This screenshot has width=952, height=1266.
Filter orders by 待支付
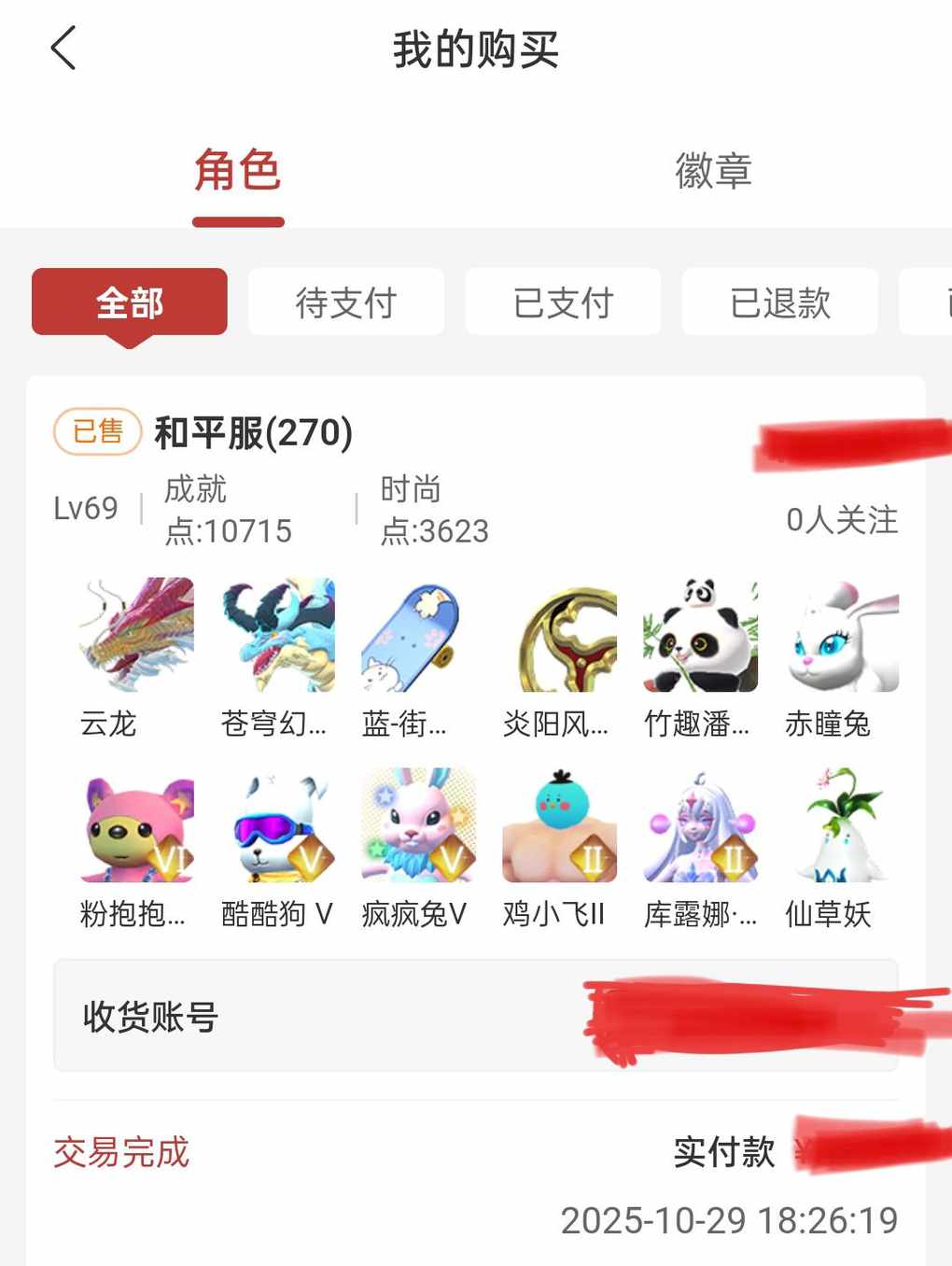point(346,302)
